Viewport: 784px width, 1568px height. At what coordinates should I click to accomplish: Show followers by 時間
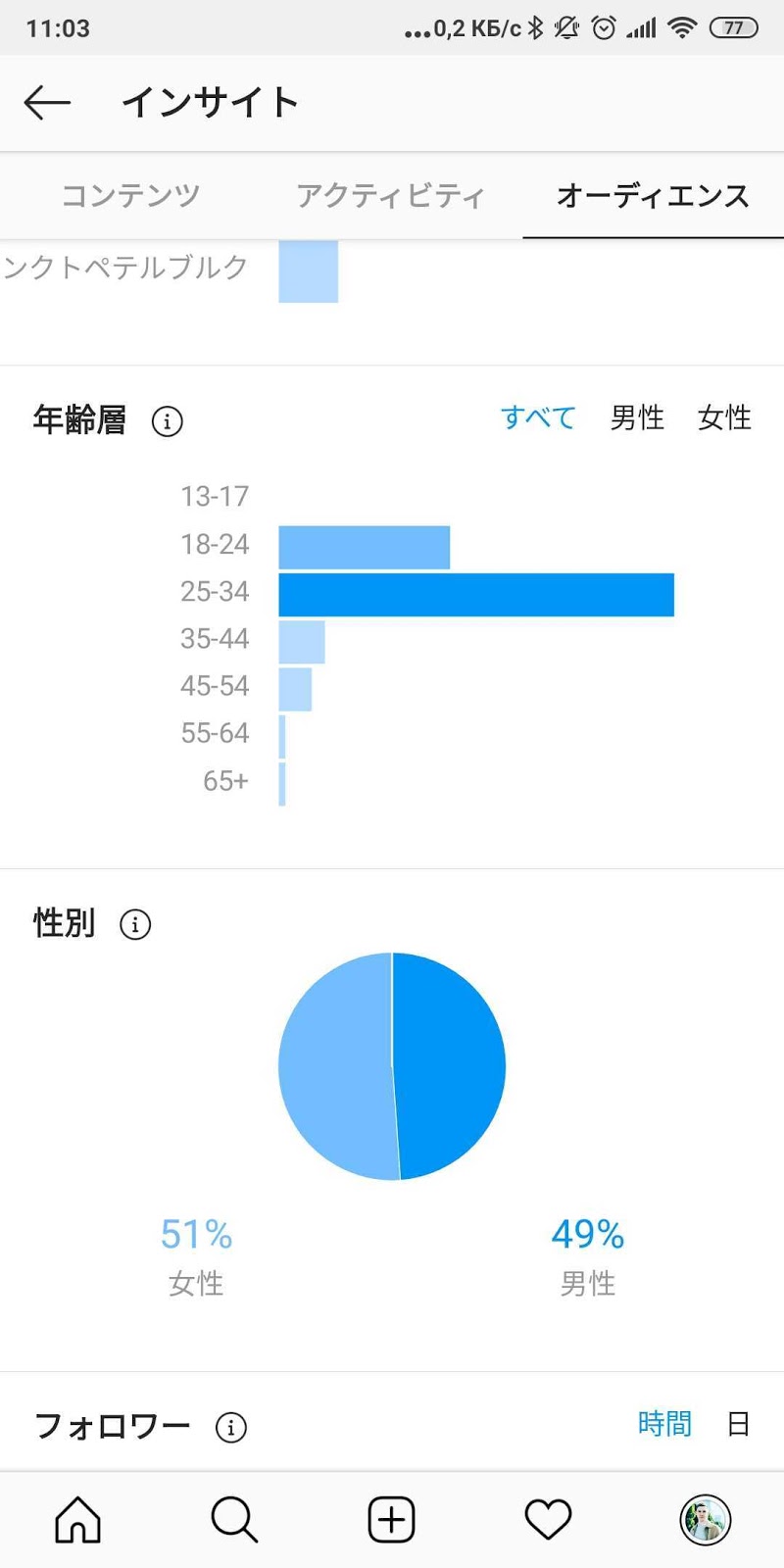(x=664, y=1423)
